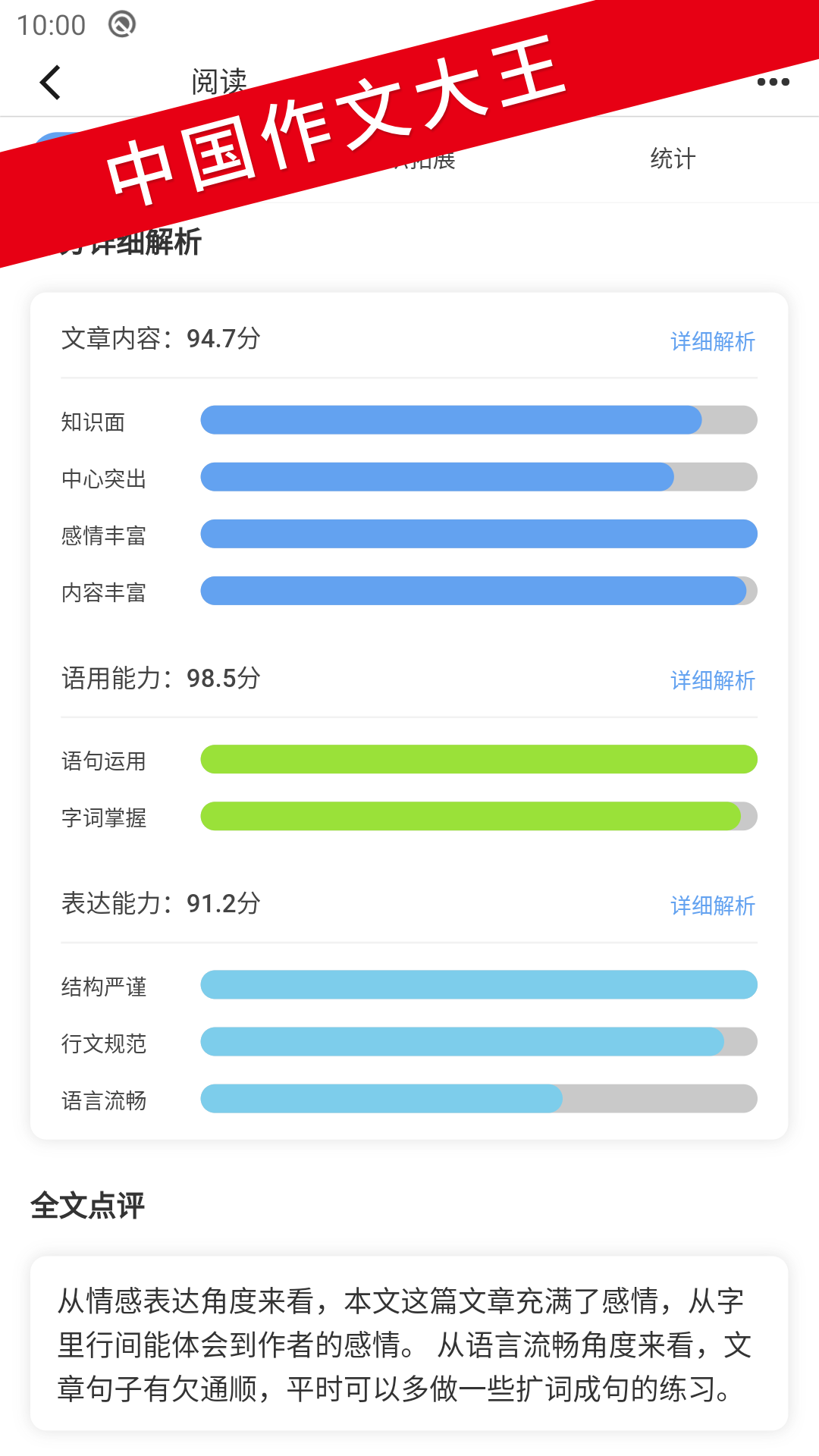Open 详细解析 for 表达能力 score
Screen dimensions: 819x1456
(x=711, y=906)
